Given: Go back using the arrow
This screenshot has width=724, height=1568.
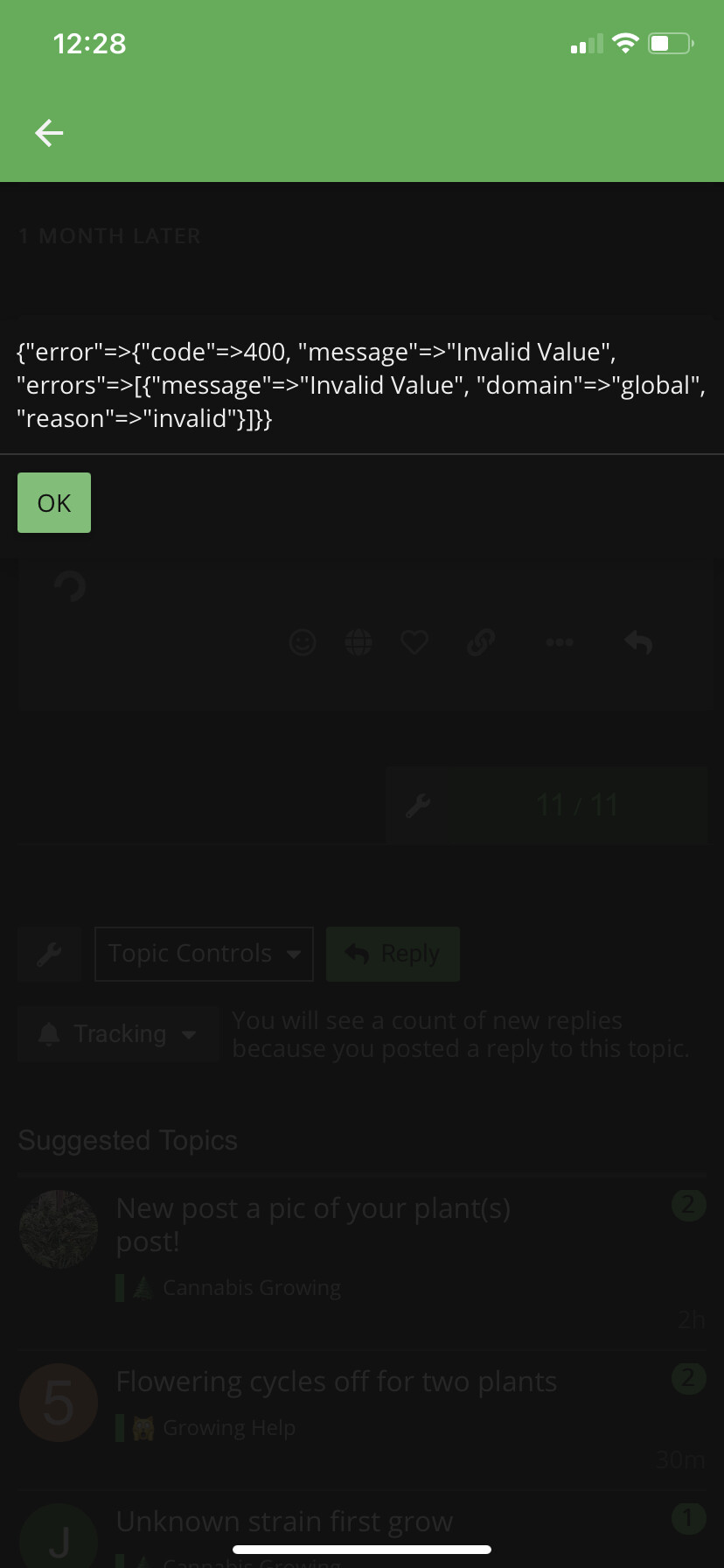Looking at the screenshot, I should (49, 133).
